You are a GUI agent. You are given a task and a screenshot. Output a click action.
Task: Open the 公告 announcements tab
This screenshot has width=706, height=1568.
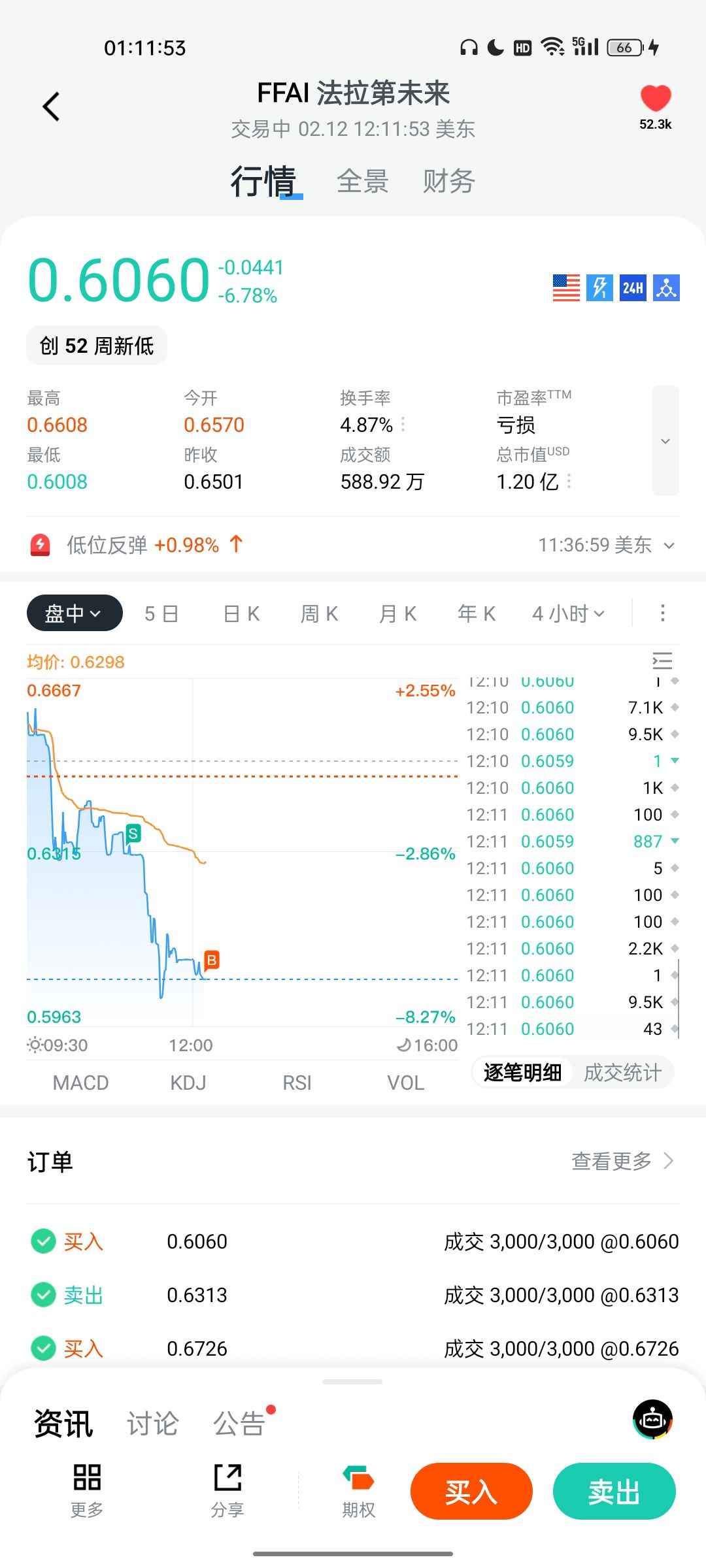pos(239,1424)
